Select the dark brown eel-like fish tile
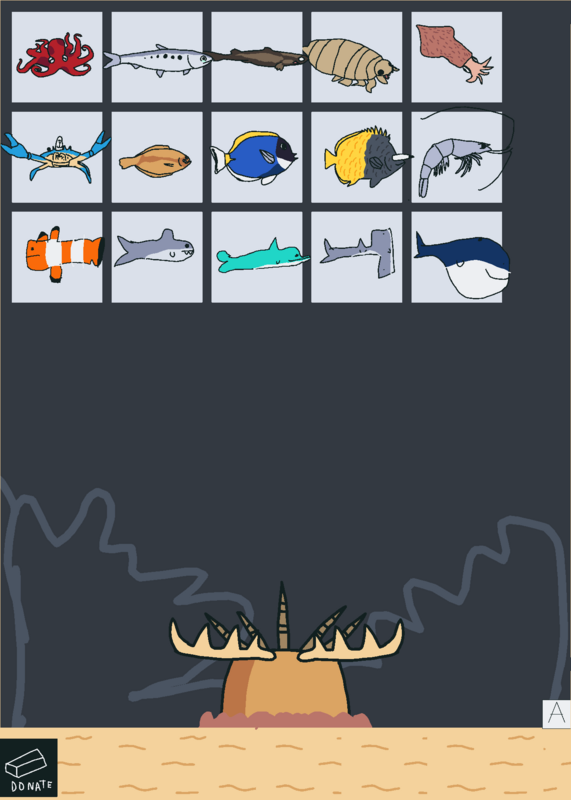This screenshot has height=800, width=571. point(257,57)
